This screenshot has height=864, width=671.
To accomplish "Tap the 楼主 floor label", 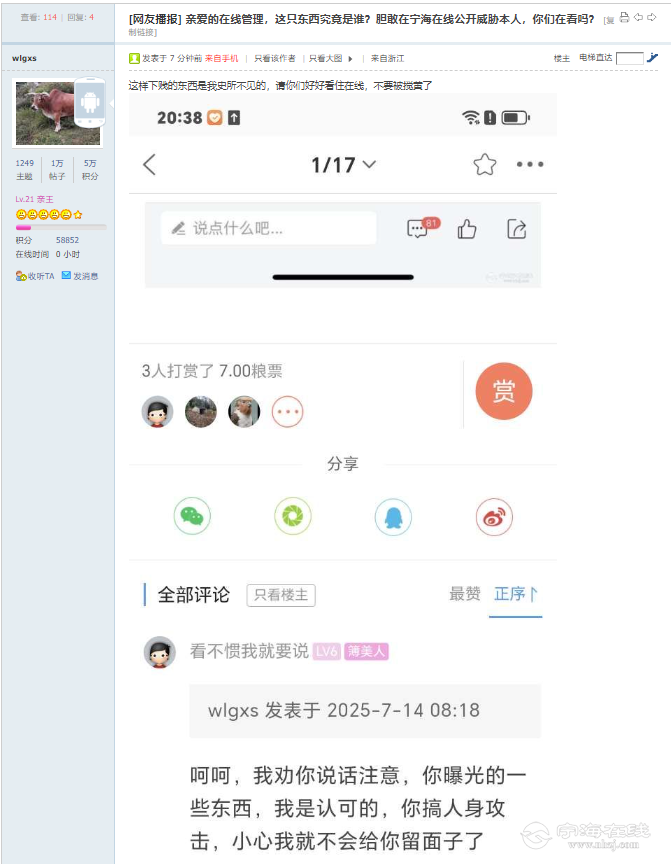I will pyautogui.click(x=562, y=59).
